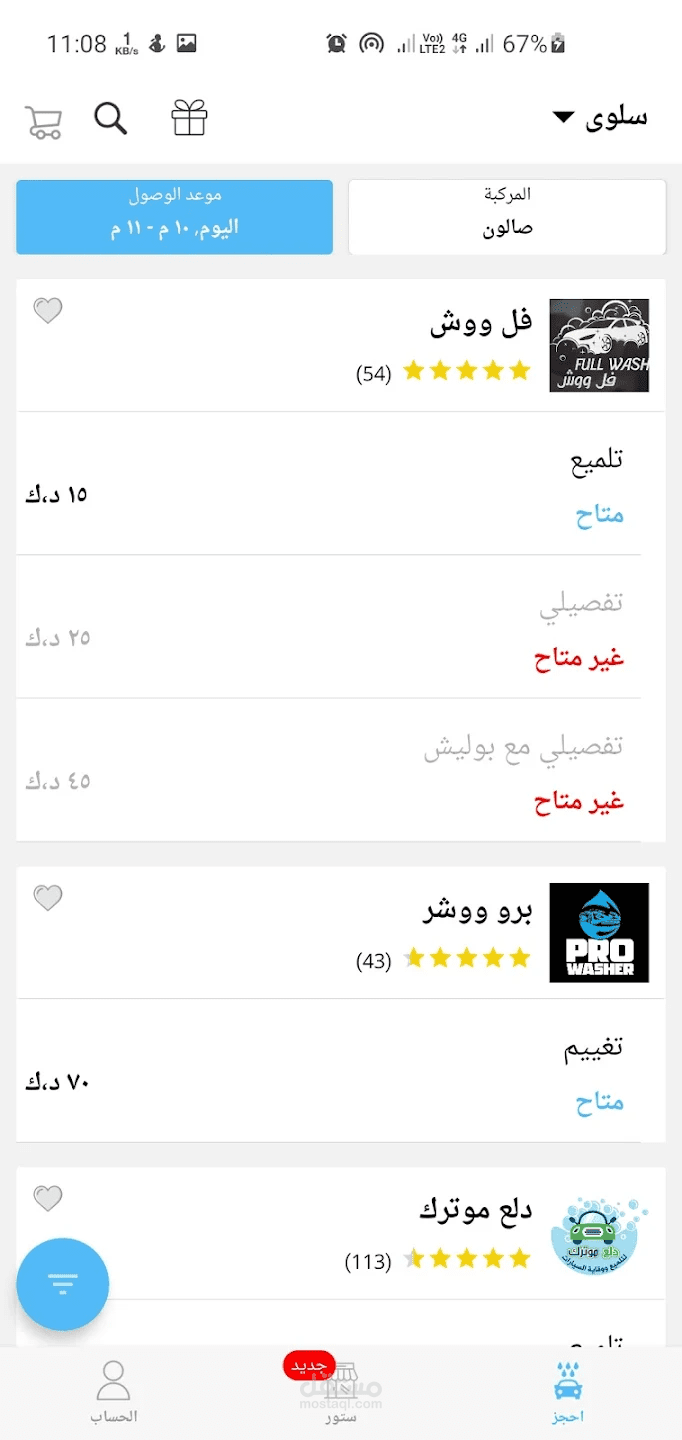Viewport: 682px width, 1440px height.
Task: Change the vehicle type صالون
Action: [x=507, y=217]
